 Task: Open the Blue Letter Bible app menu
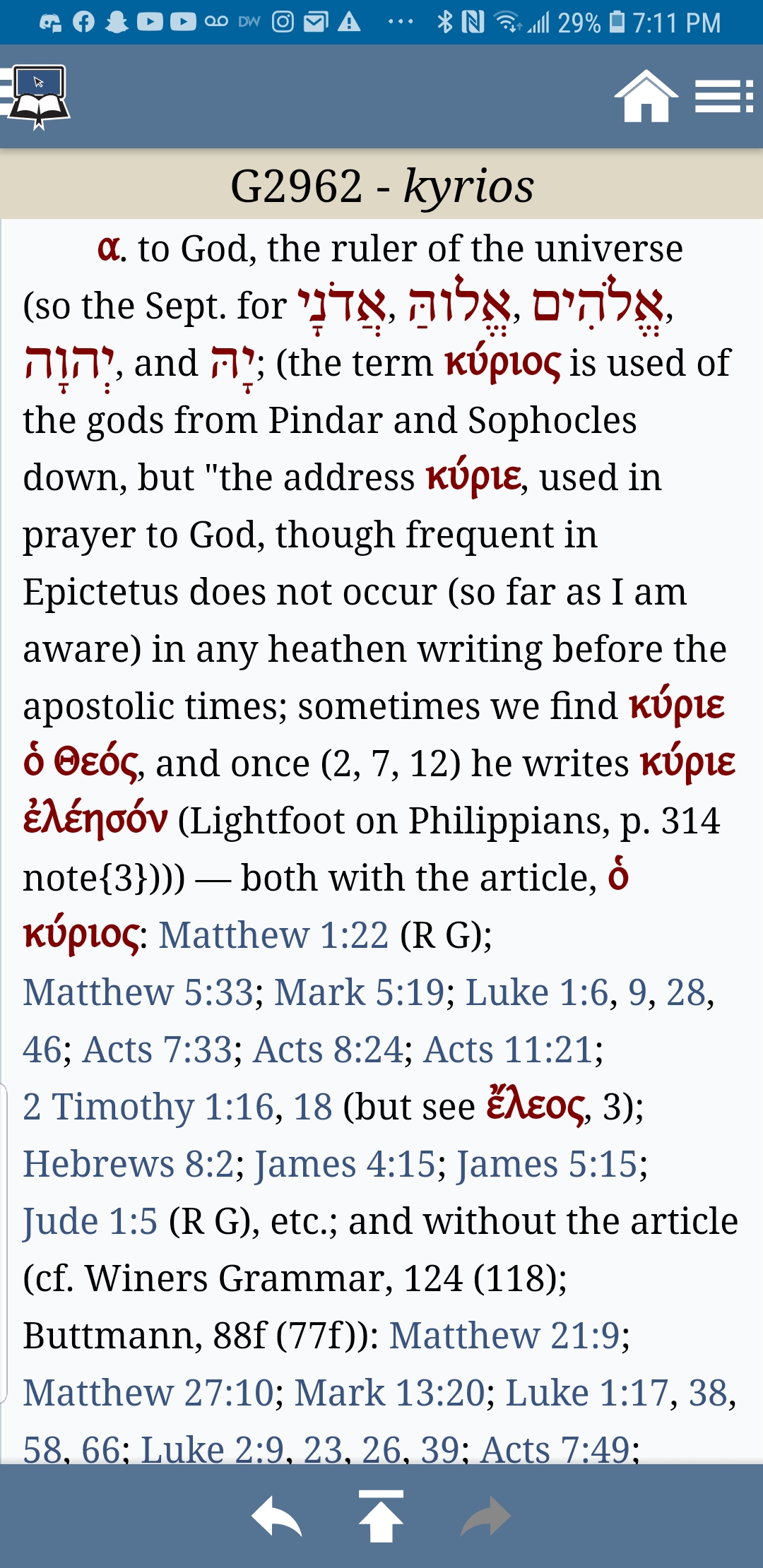click(37, 96)
